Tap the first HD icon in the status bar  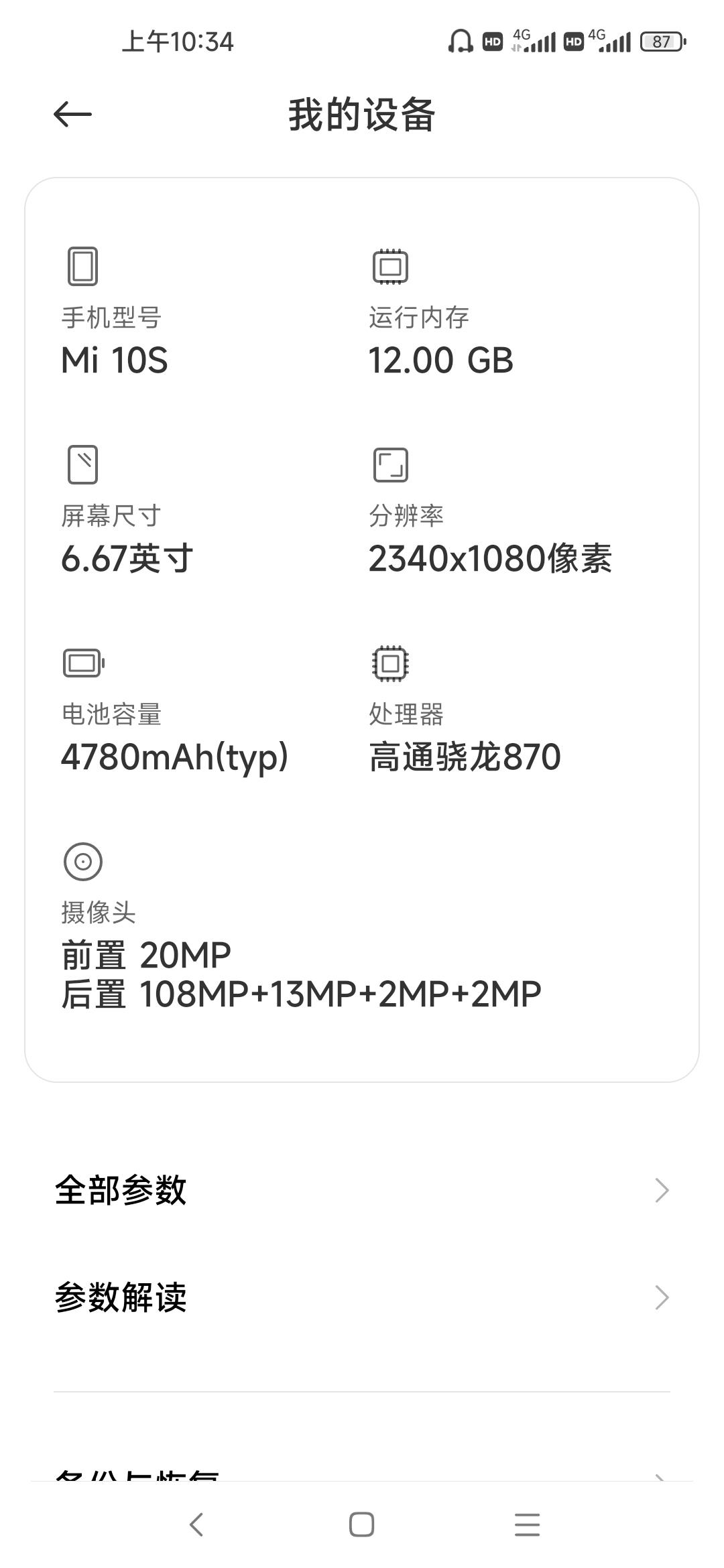coord(494,42)
